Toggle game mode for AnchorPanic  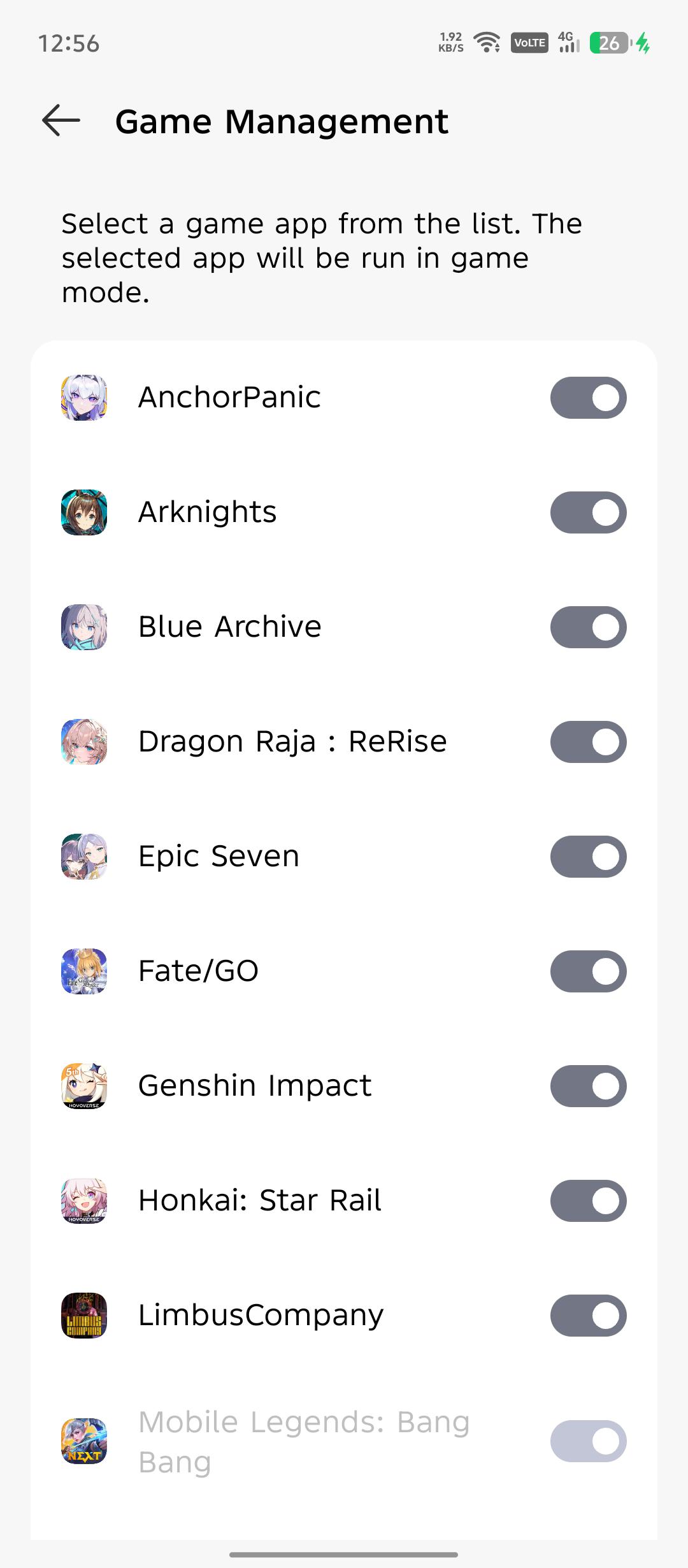click(588, 398)
